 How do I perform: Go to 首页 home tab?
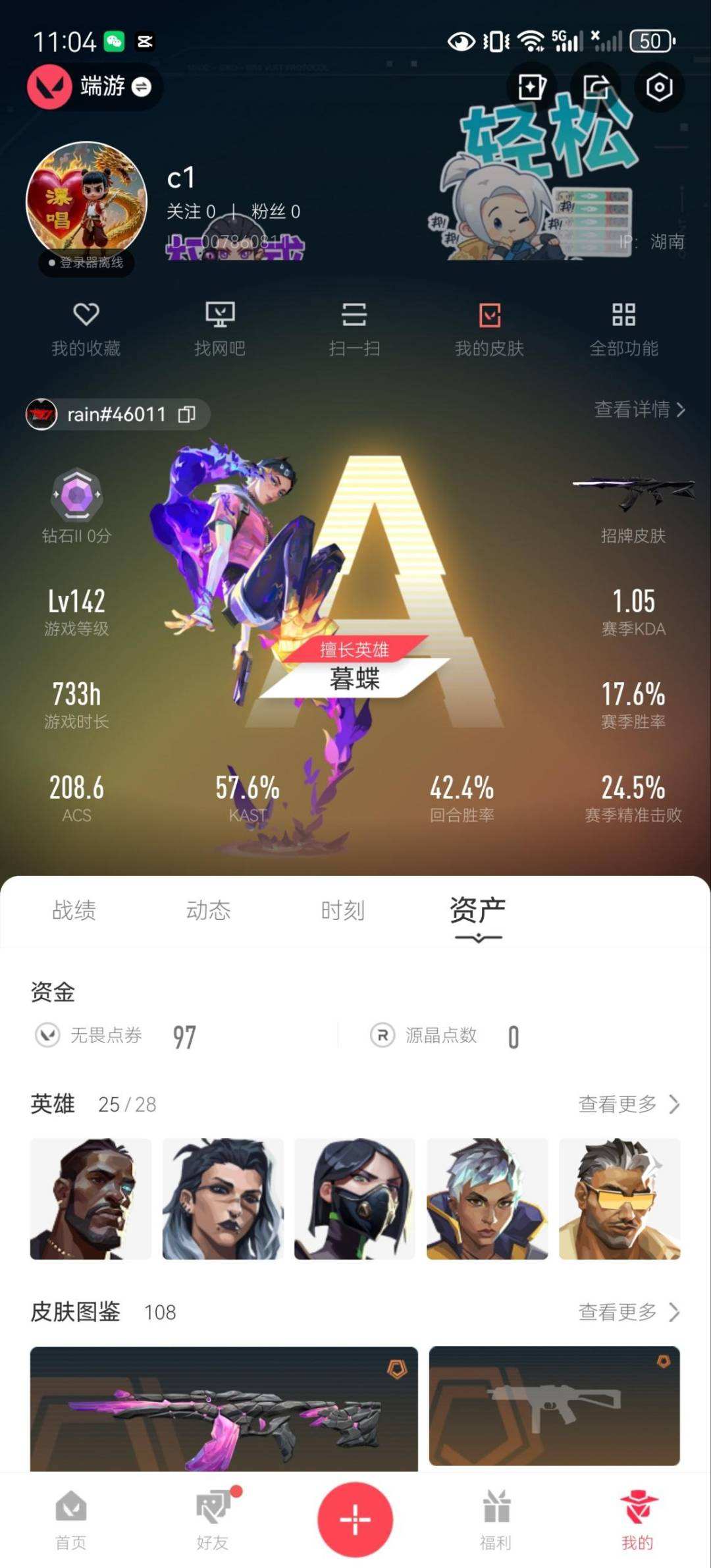click(x=71, y=1520)
